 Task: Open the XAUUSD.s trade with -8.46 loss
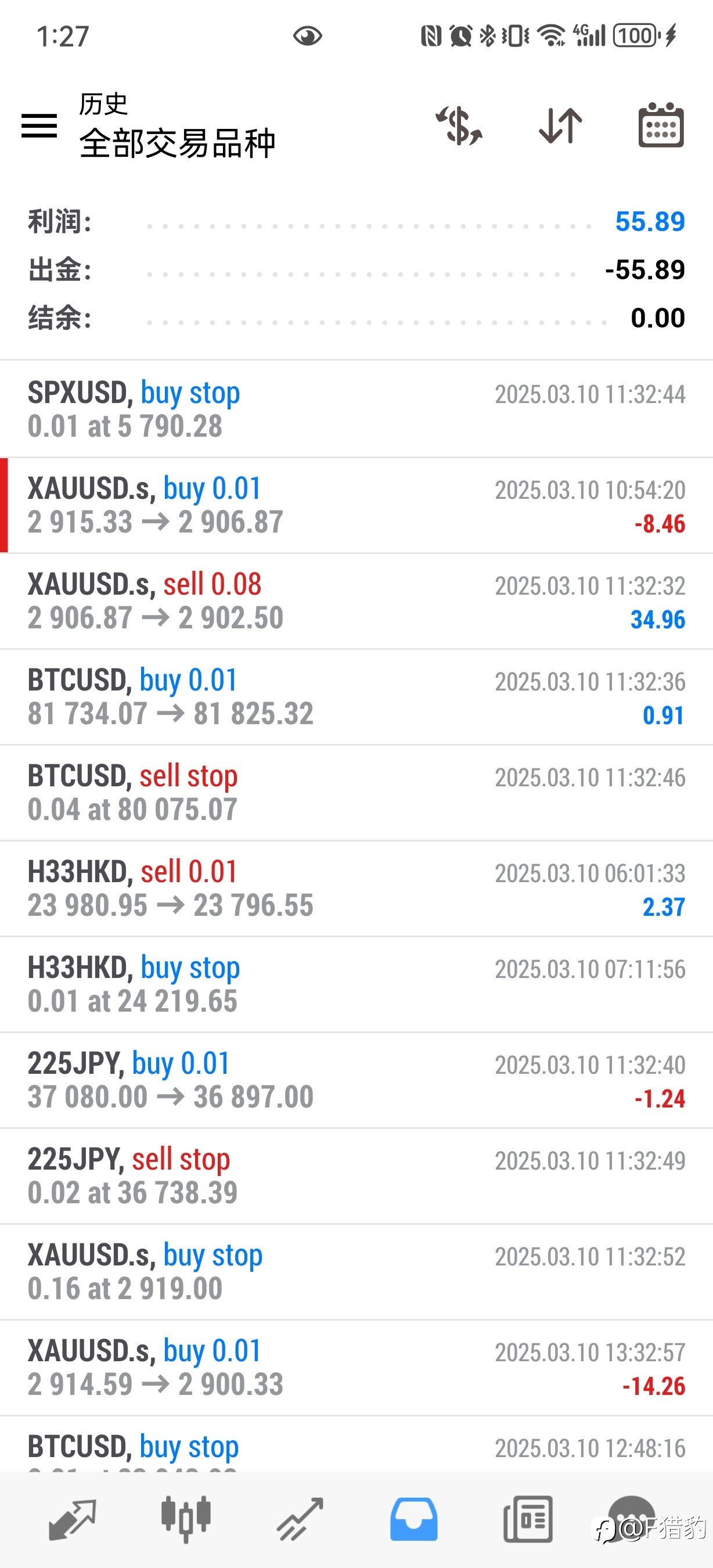click(x=356, y=505)
